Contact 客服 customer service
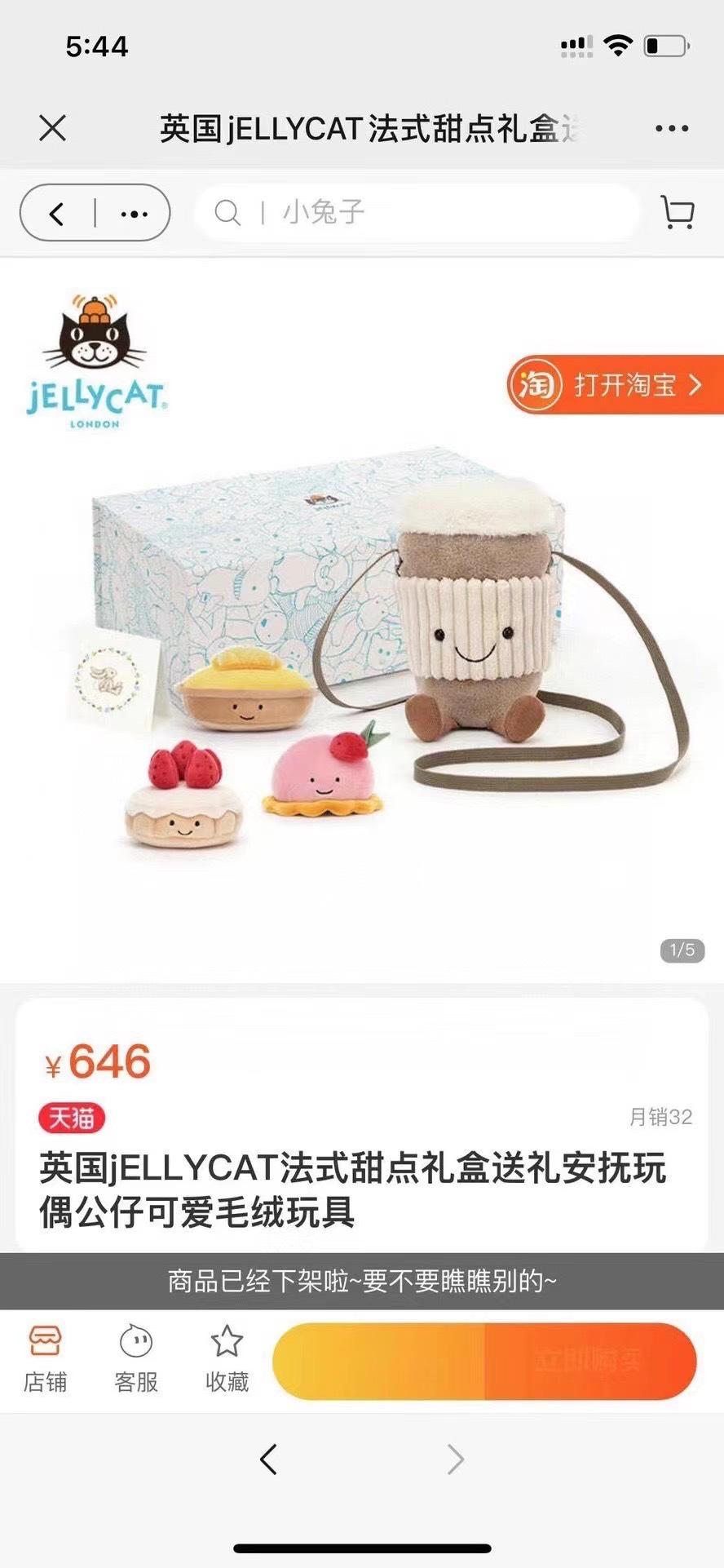Image resolution: width=724 pixels, height=1568 pixels. coord(135,1359)
